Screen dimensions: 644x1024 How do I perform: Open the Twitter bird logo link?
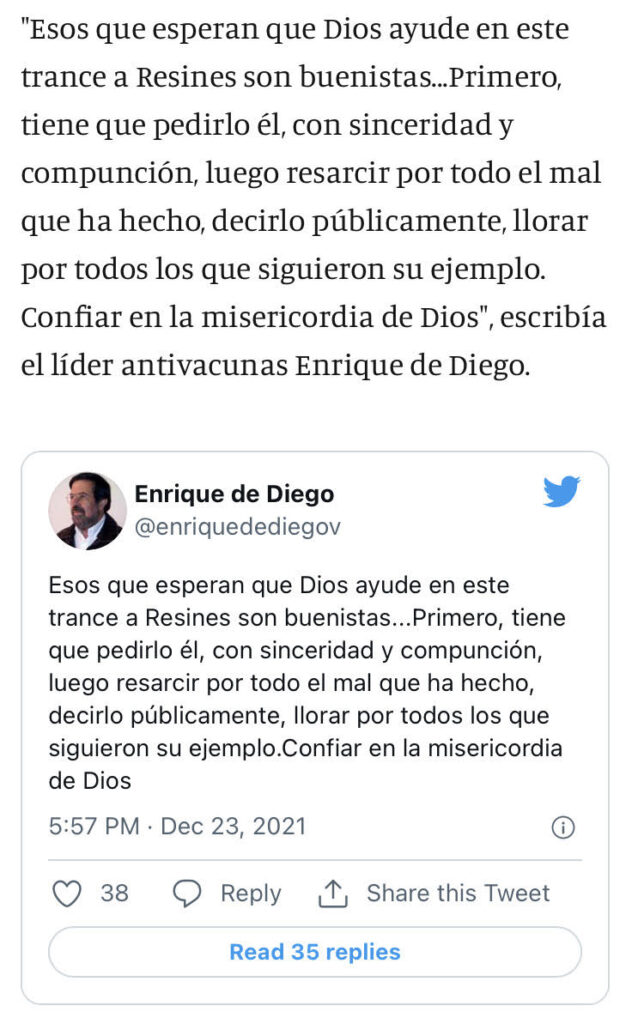point(561,491)
